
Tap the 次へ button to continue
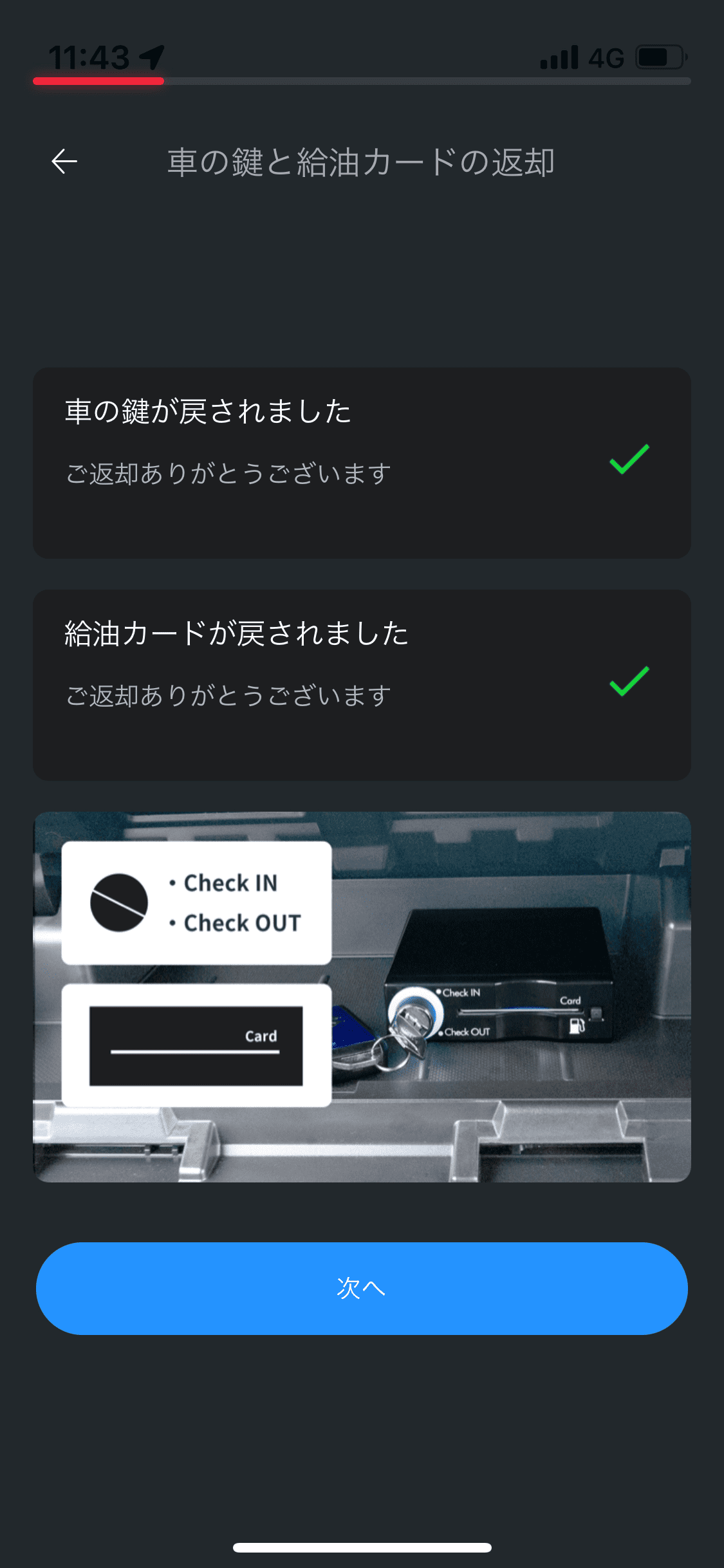(x=362, y=1288)
